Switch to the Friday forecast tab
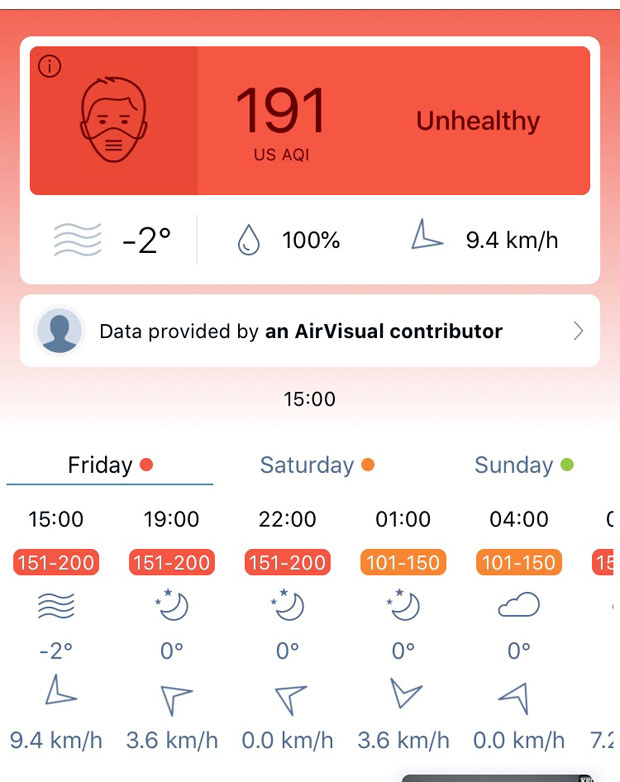The height and width of the screenshot is (782, 620). pos(109,465)
